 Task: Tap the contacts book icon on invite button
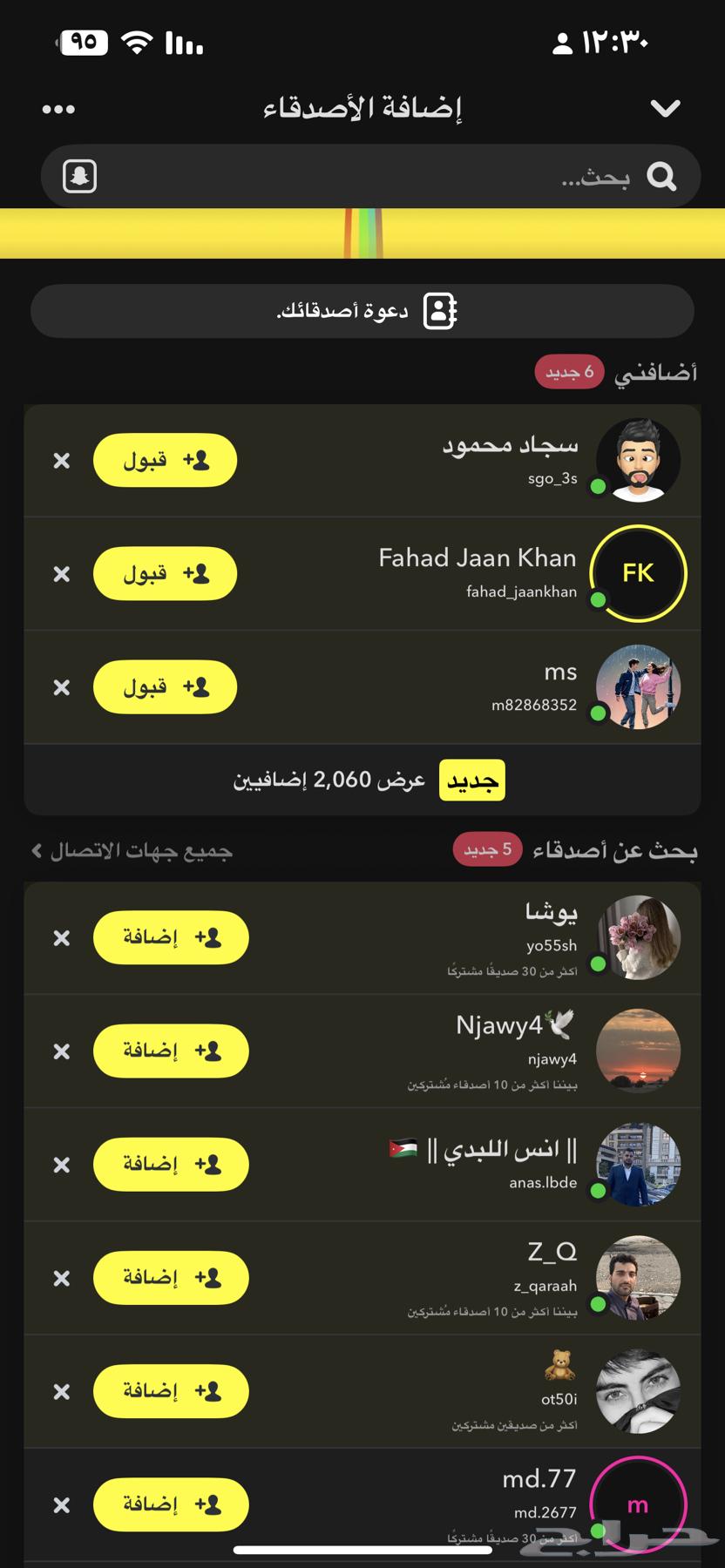[441, 309]
